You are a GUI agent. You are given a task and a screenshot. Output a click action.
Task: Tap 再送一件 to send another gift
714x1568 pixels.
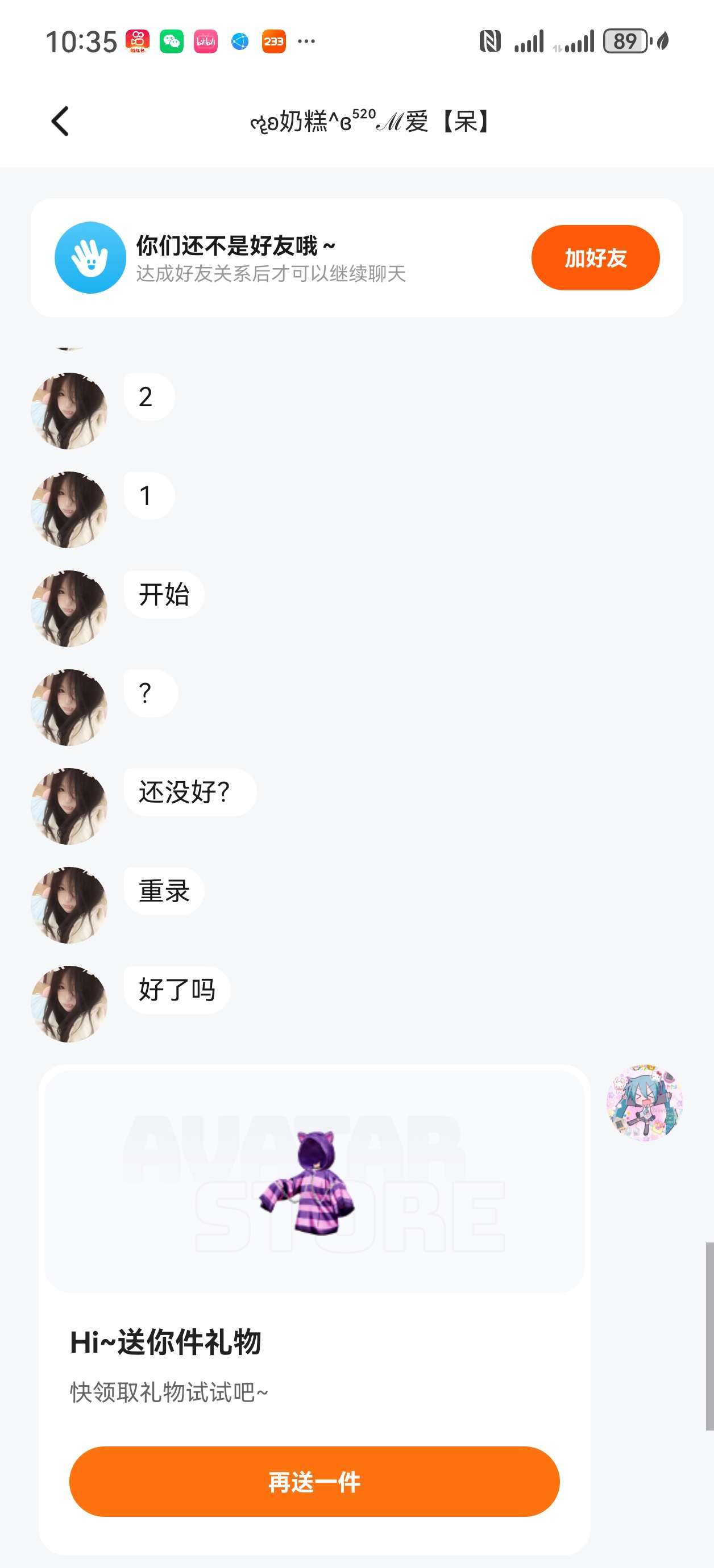click(314, 1481)
